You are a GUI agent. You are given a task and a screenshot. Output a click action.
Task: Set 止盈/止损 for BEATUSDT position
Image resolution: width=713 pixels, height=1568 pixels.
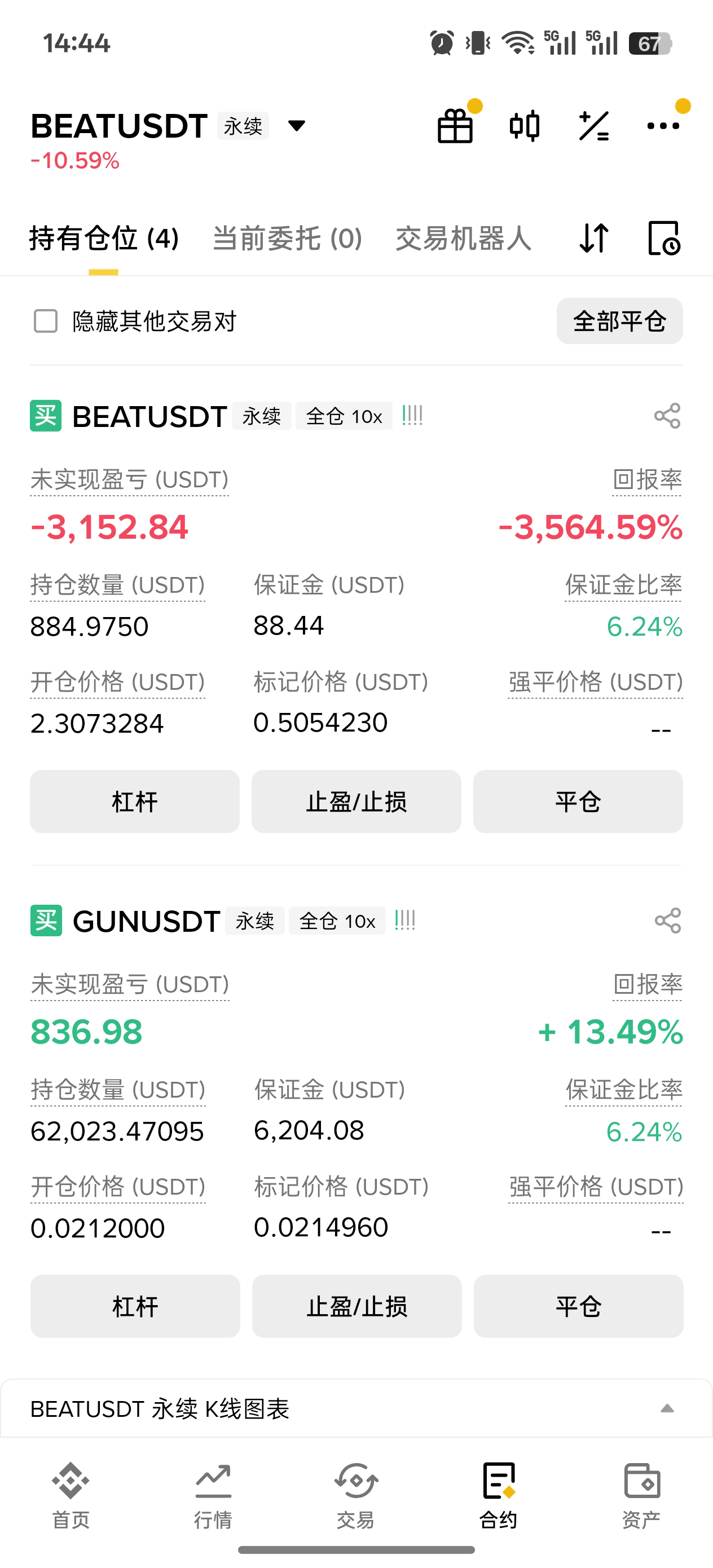tap(356, 801)
